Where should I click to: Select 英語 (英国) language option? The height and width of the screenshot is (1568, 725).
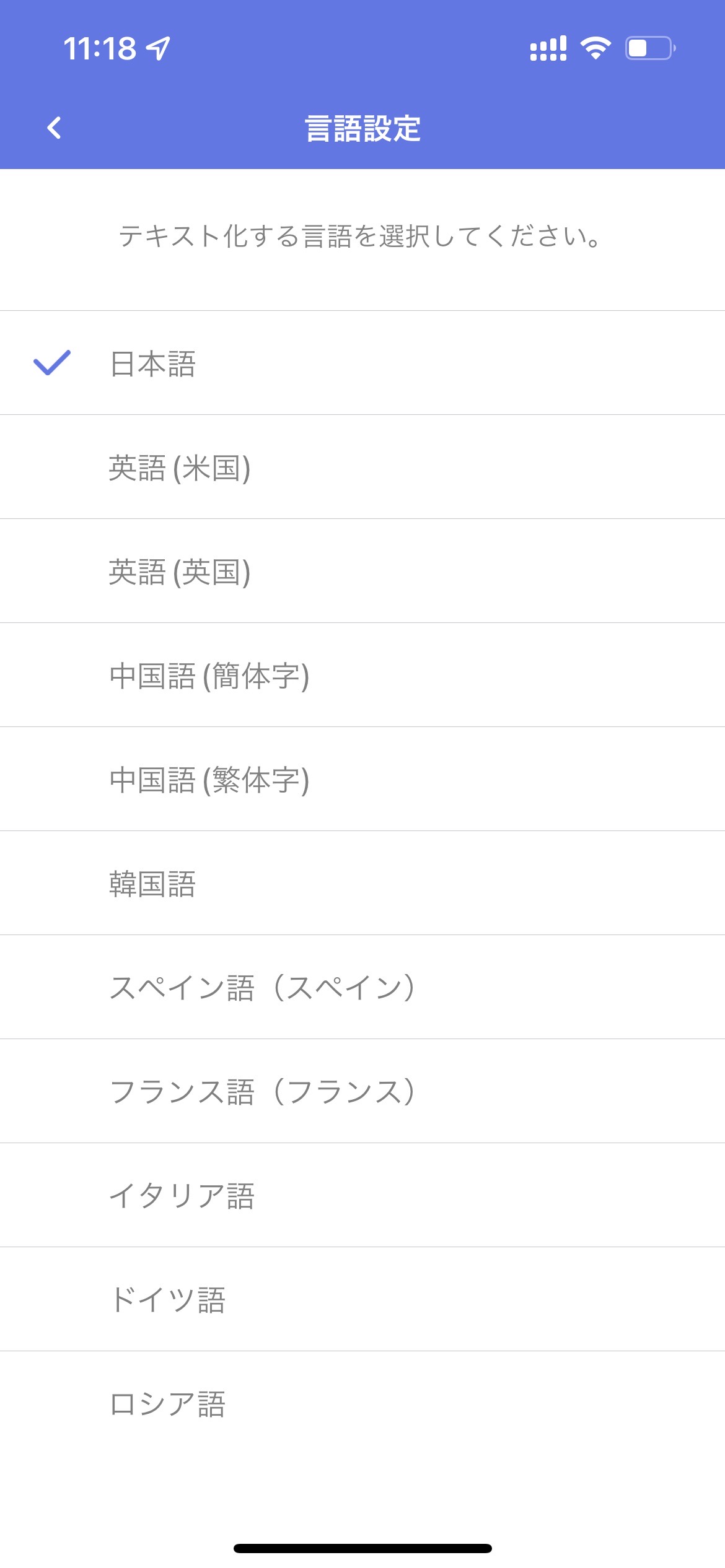[362, 571]
